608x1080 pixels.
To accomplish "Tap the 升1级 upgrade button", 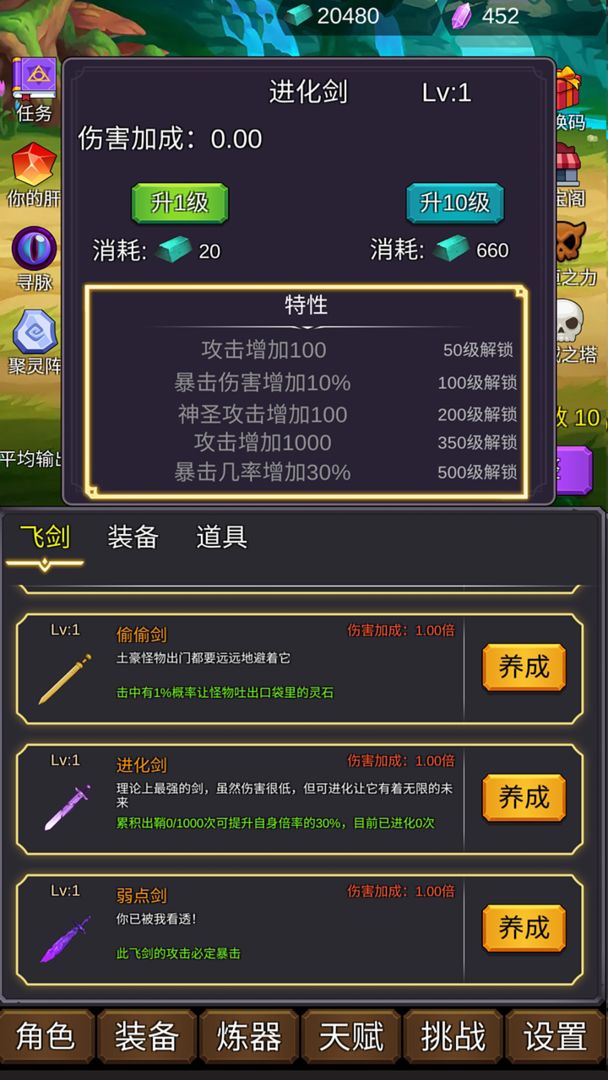I will (180, 203).
